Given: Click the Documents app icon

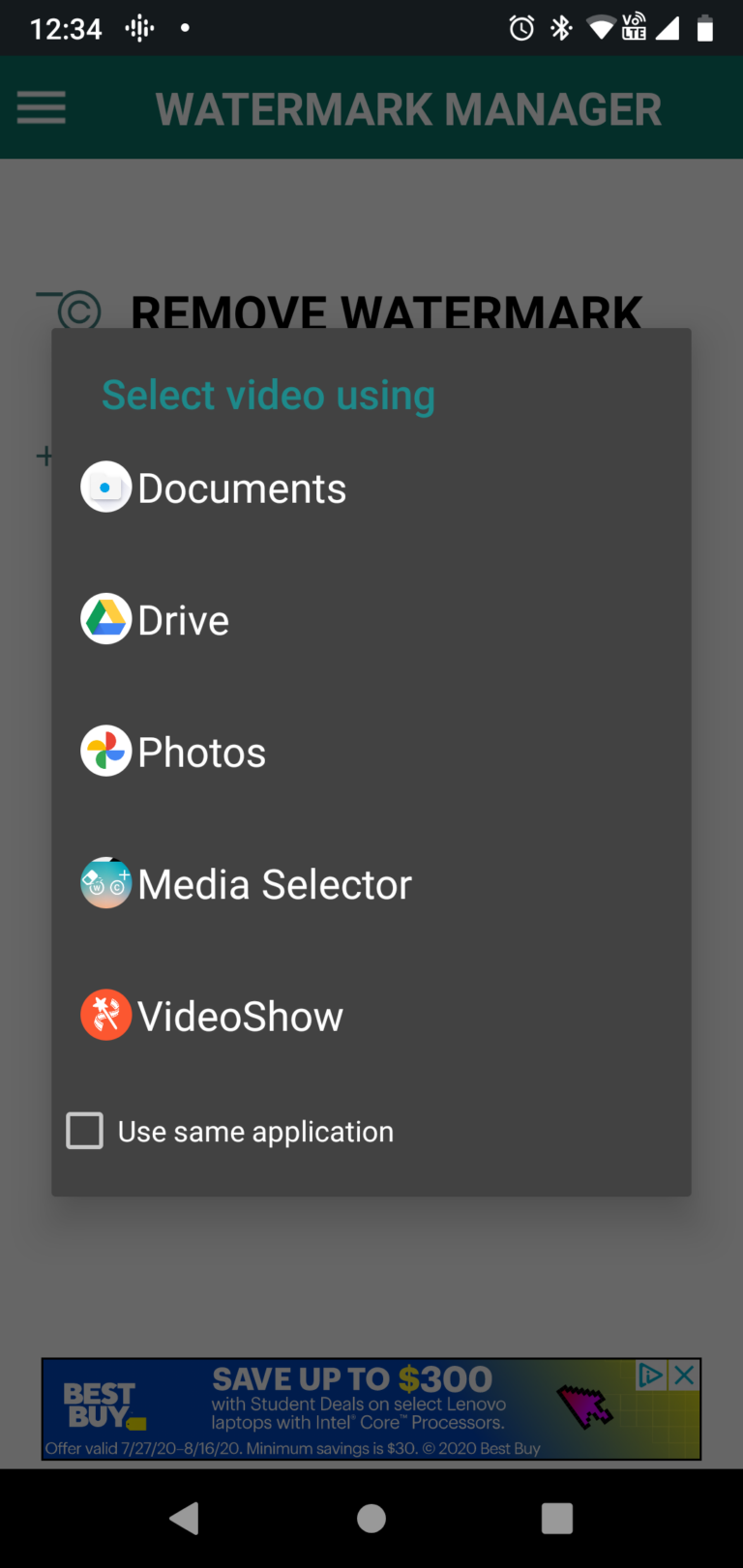Looking at the screenshot, I should [104, 487].
